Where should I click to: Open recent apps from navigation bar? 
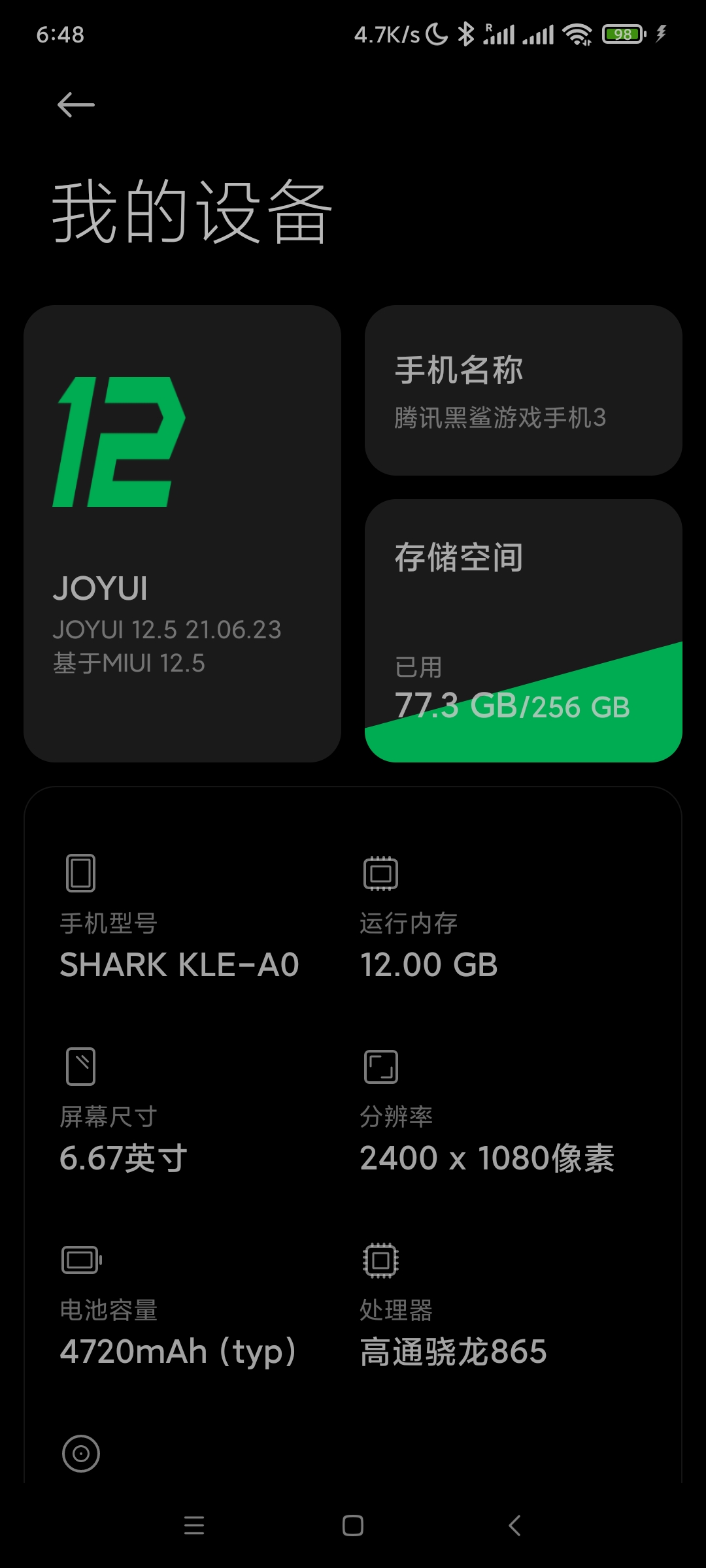click(194, 1526)
